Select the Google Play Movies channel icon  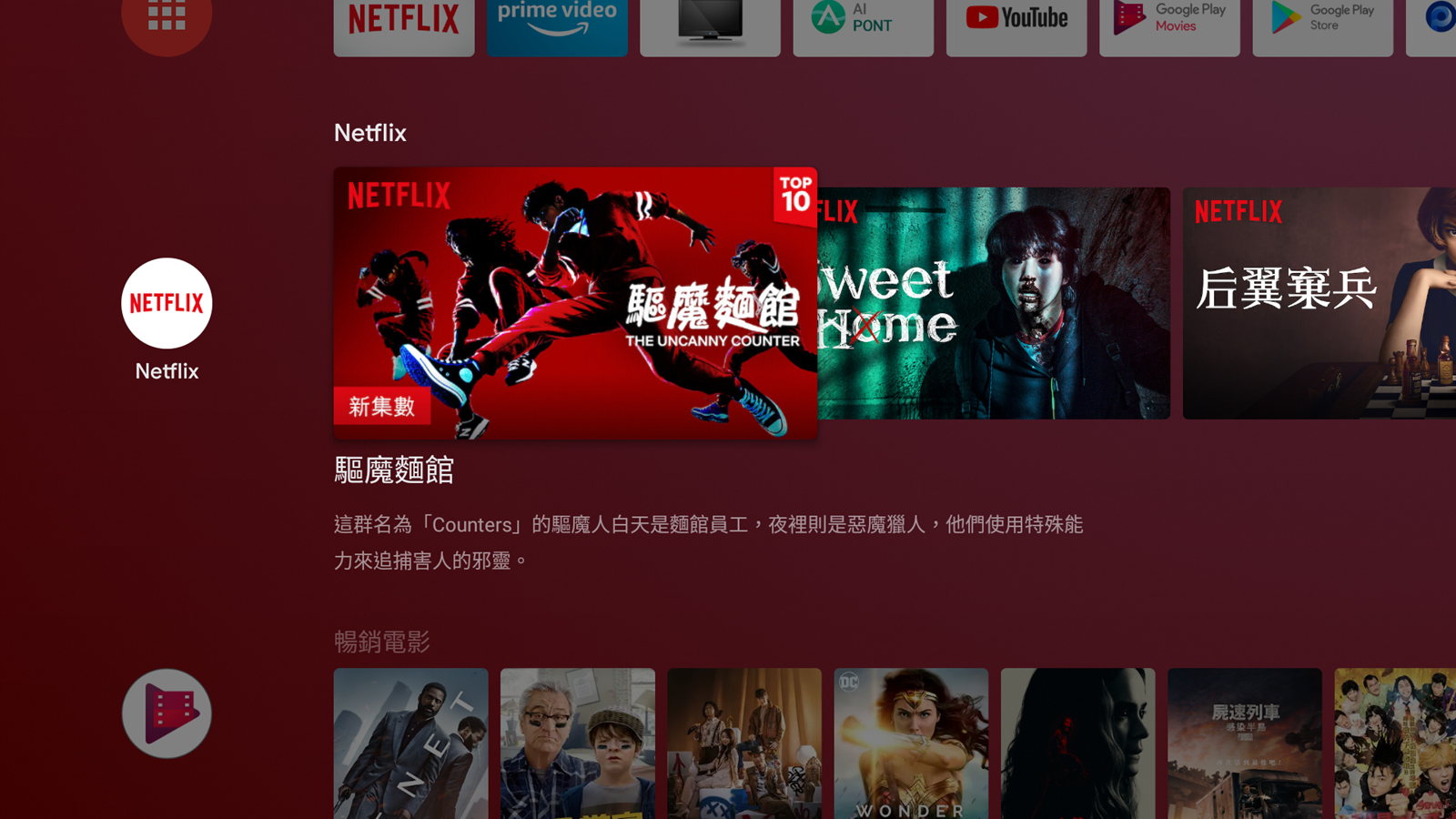pos(167,713)
